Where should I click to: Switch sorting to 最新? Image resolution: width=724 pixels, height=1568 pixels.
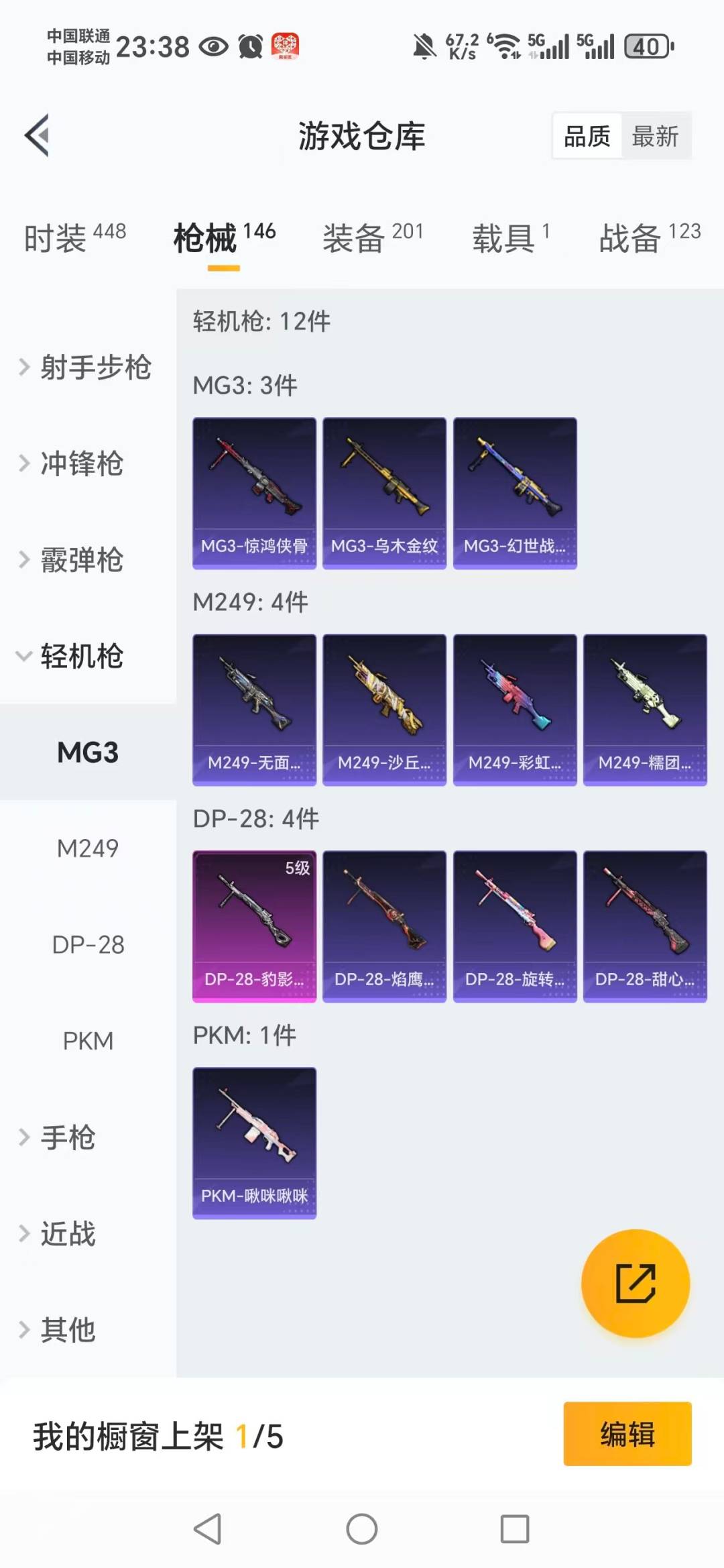click(x=656, y=135)
